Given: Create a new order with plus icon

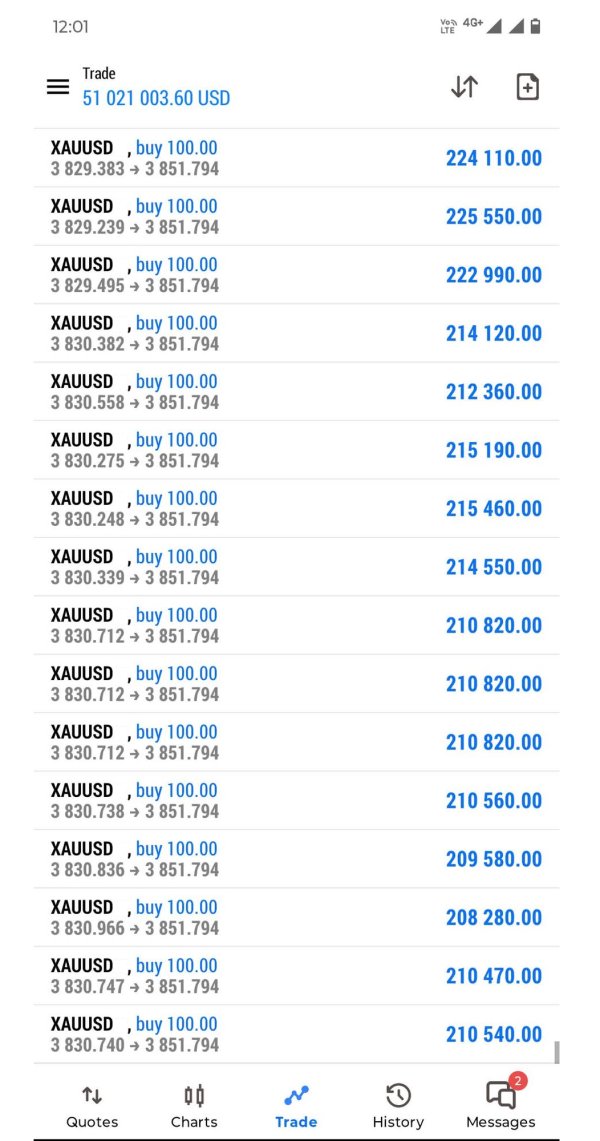Looking at the screenshot, I should (x=527, y=87).
